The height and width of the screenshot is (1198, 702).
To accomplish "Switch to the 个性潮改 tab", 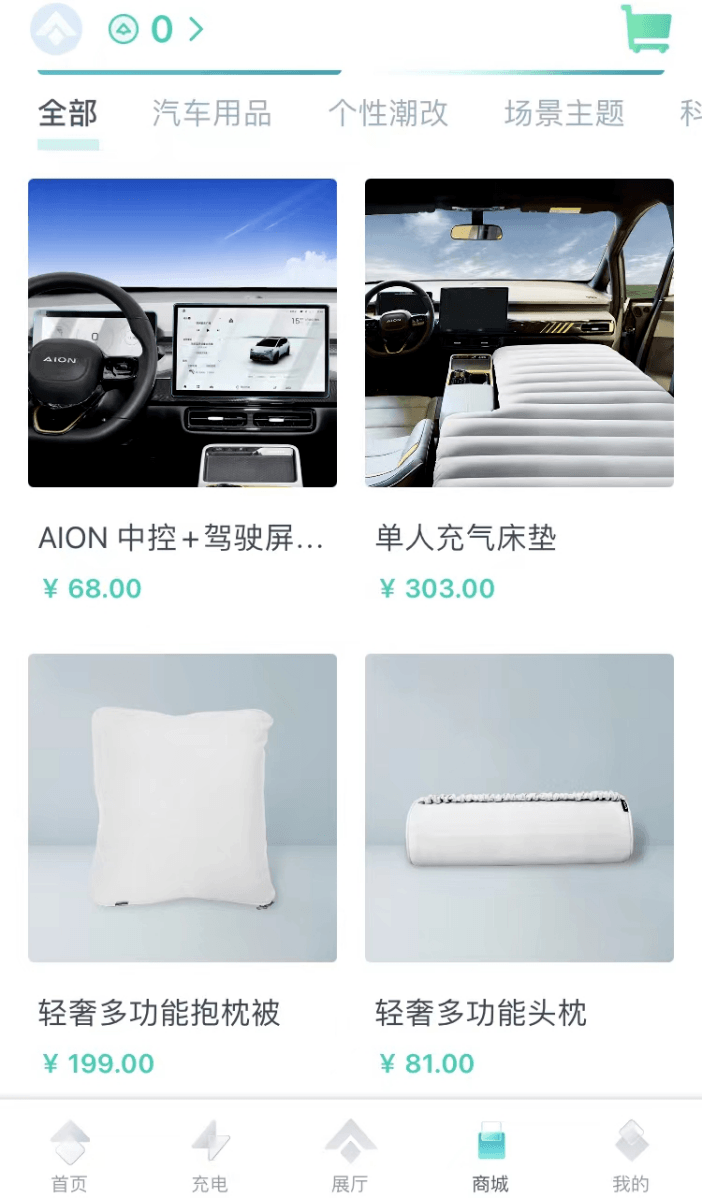I will (388, 113).
